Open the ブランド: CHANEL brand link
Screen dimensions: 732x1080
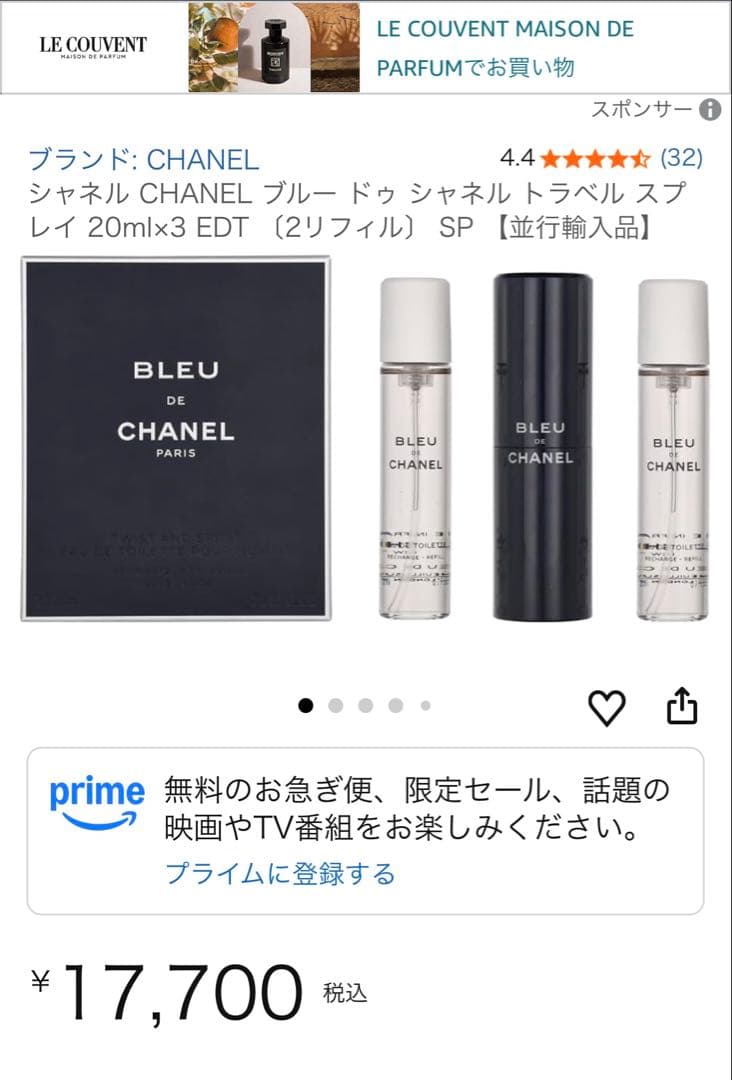pyautogui.click(x=140, y=157)
